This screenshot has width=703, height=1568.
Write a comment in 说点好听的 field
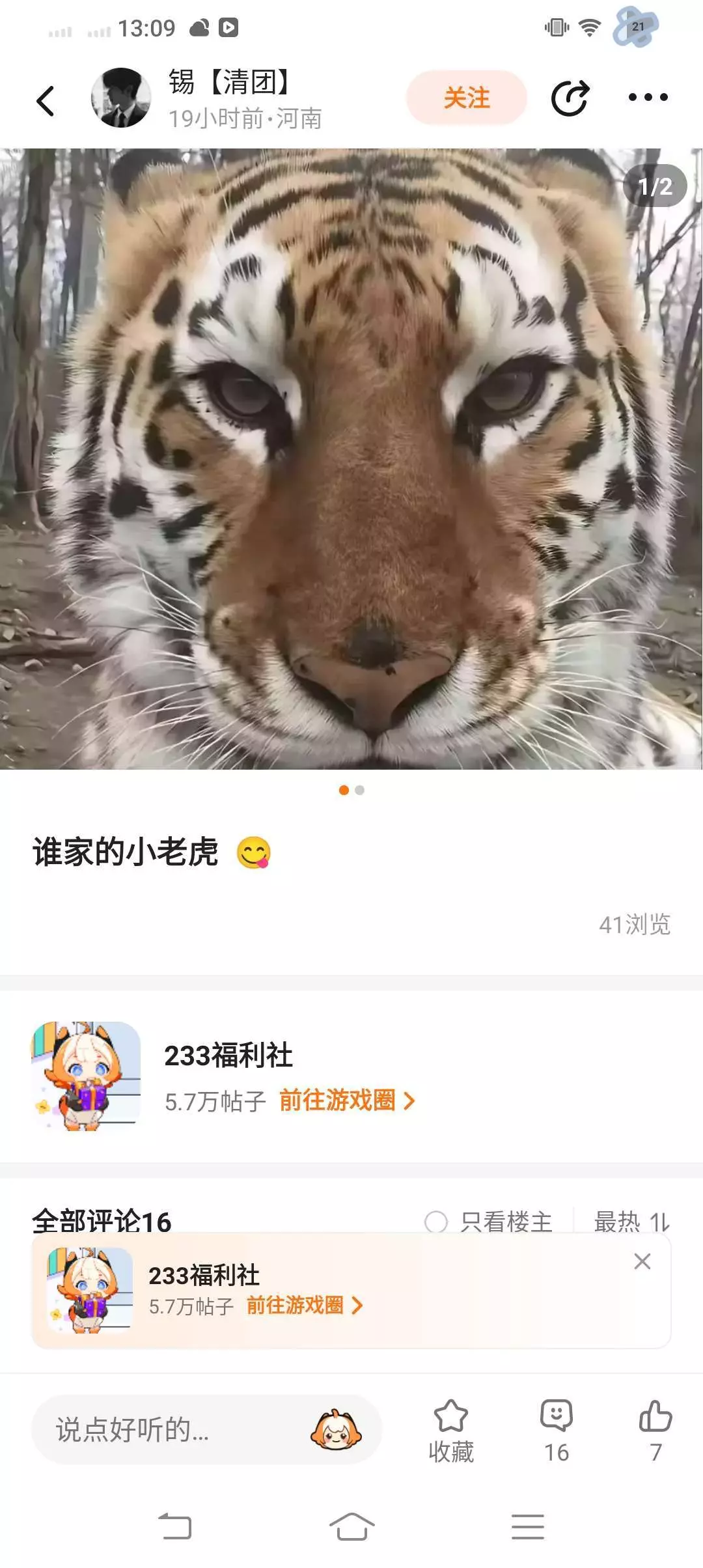click(176, 1429)
